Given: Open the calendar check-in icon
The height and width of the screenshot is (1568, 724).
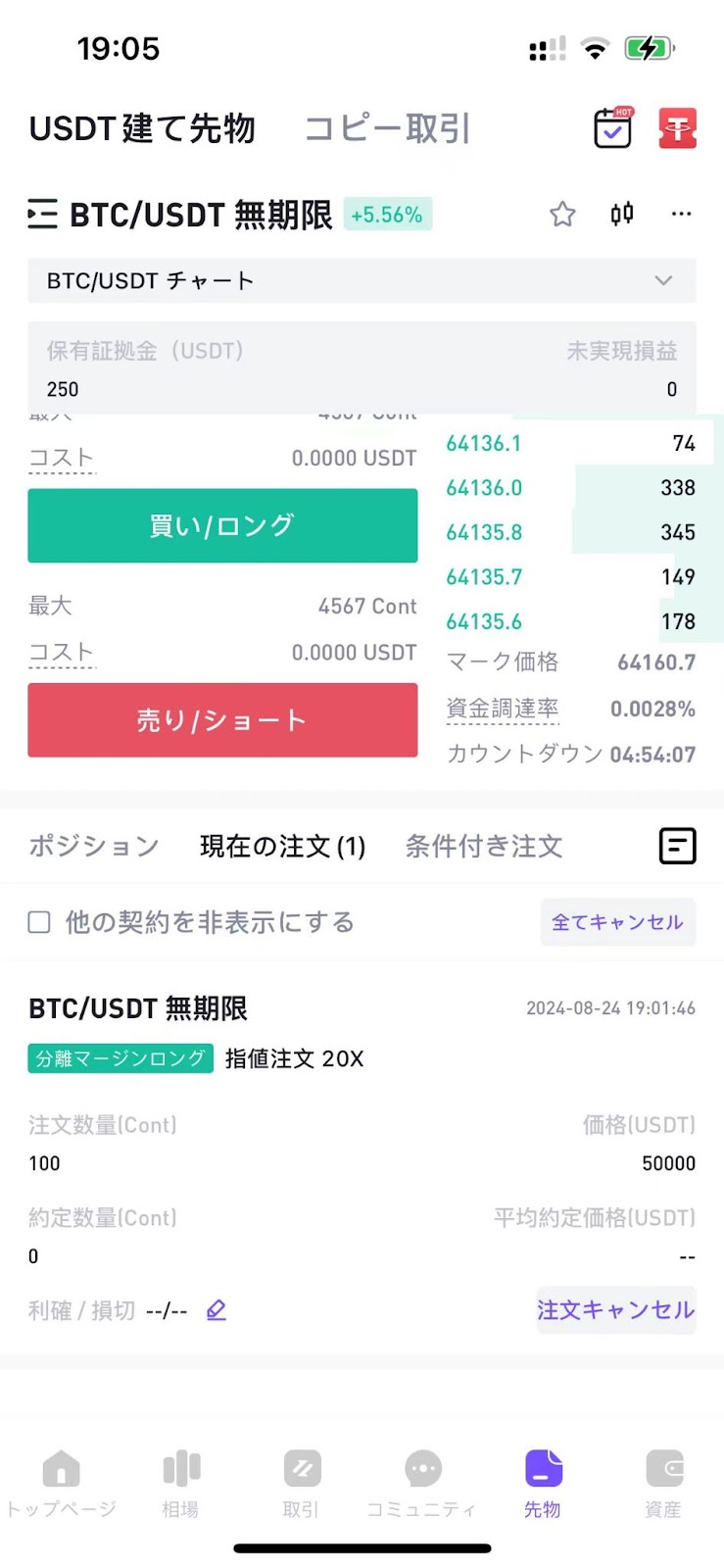Looking at the screenshot, I should coord(613,128).
